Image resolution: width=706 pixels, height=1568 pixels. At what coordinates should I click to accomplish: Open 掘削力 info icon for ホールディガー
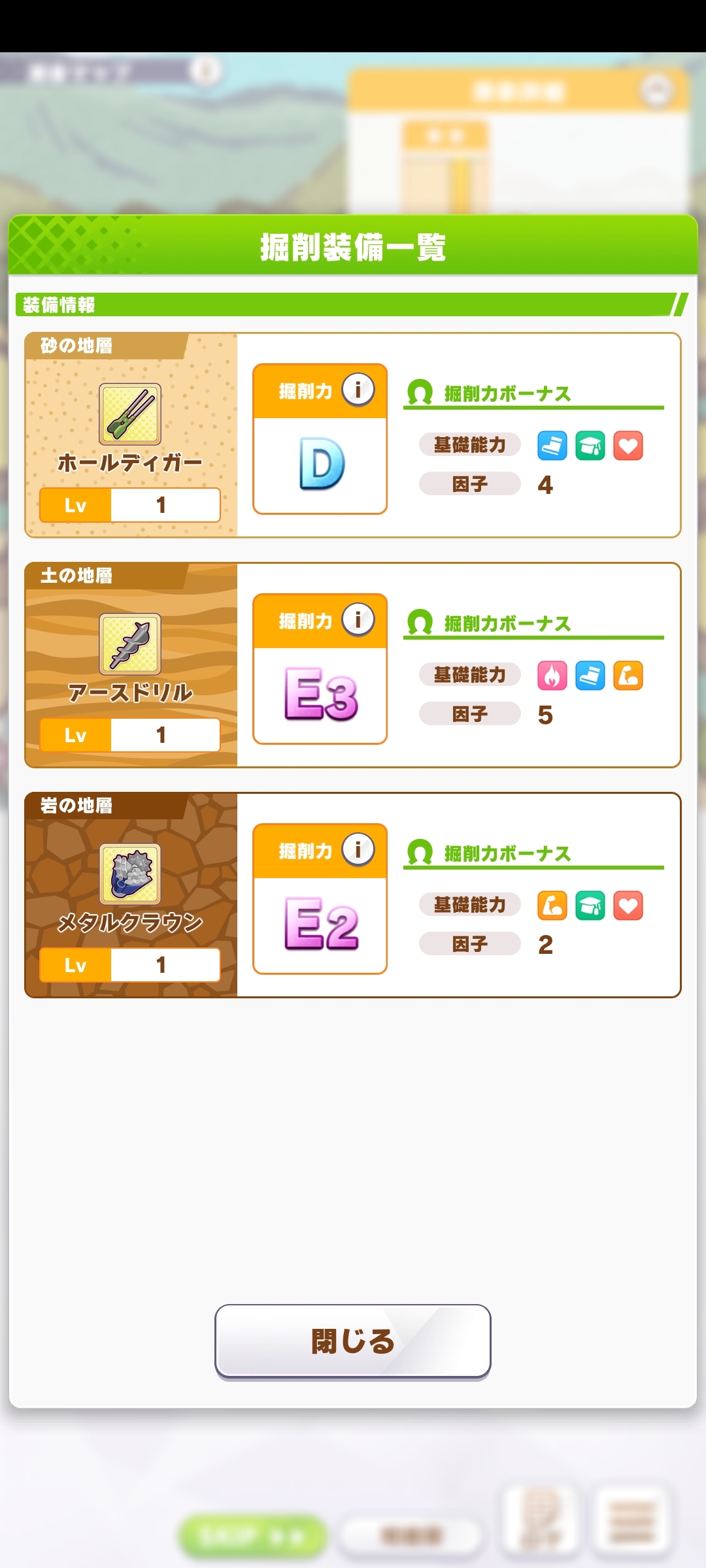(x=358, y=390)
